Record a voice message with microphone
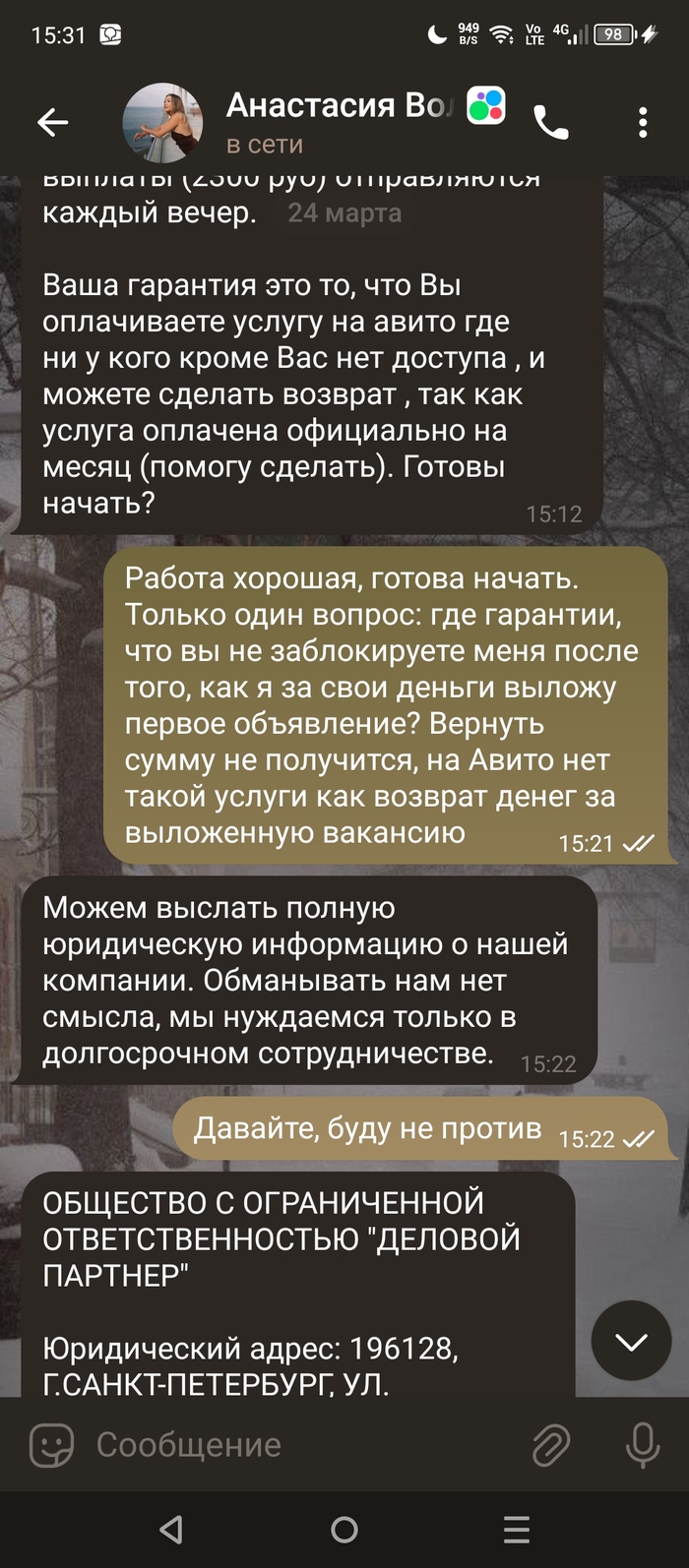The width and height of the screenshot is (689, 1568). click(643, 1444)
